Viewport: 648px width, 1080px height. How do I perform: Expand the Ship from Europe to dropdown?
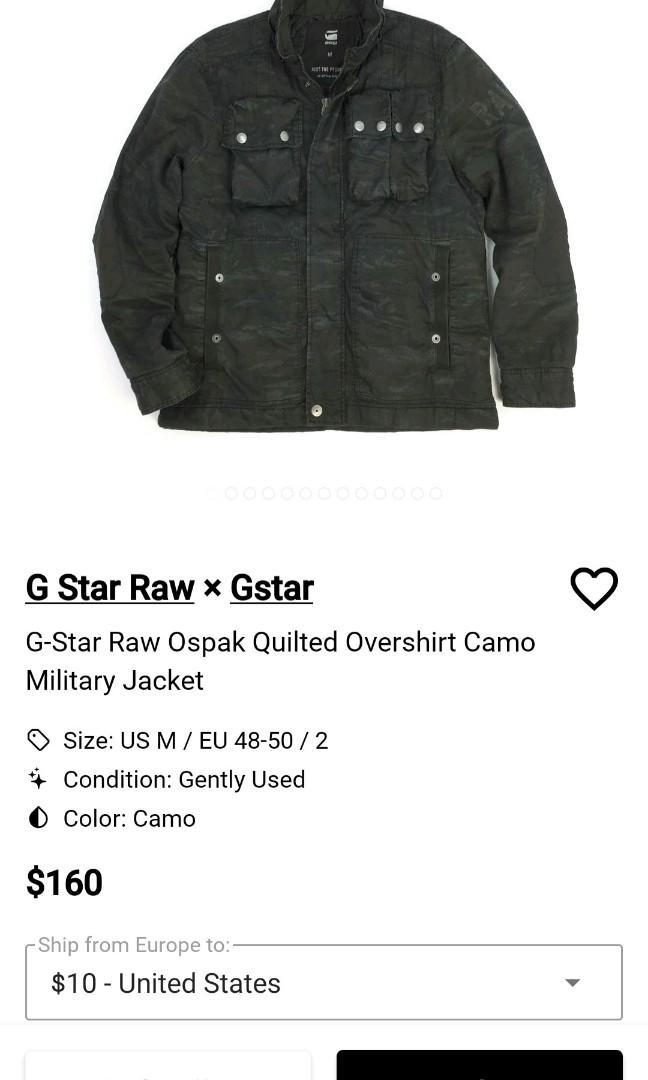coord(324,983)
